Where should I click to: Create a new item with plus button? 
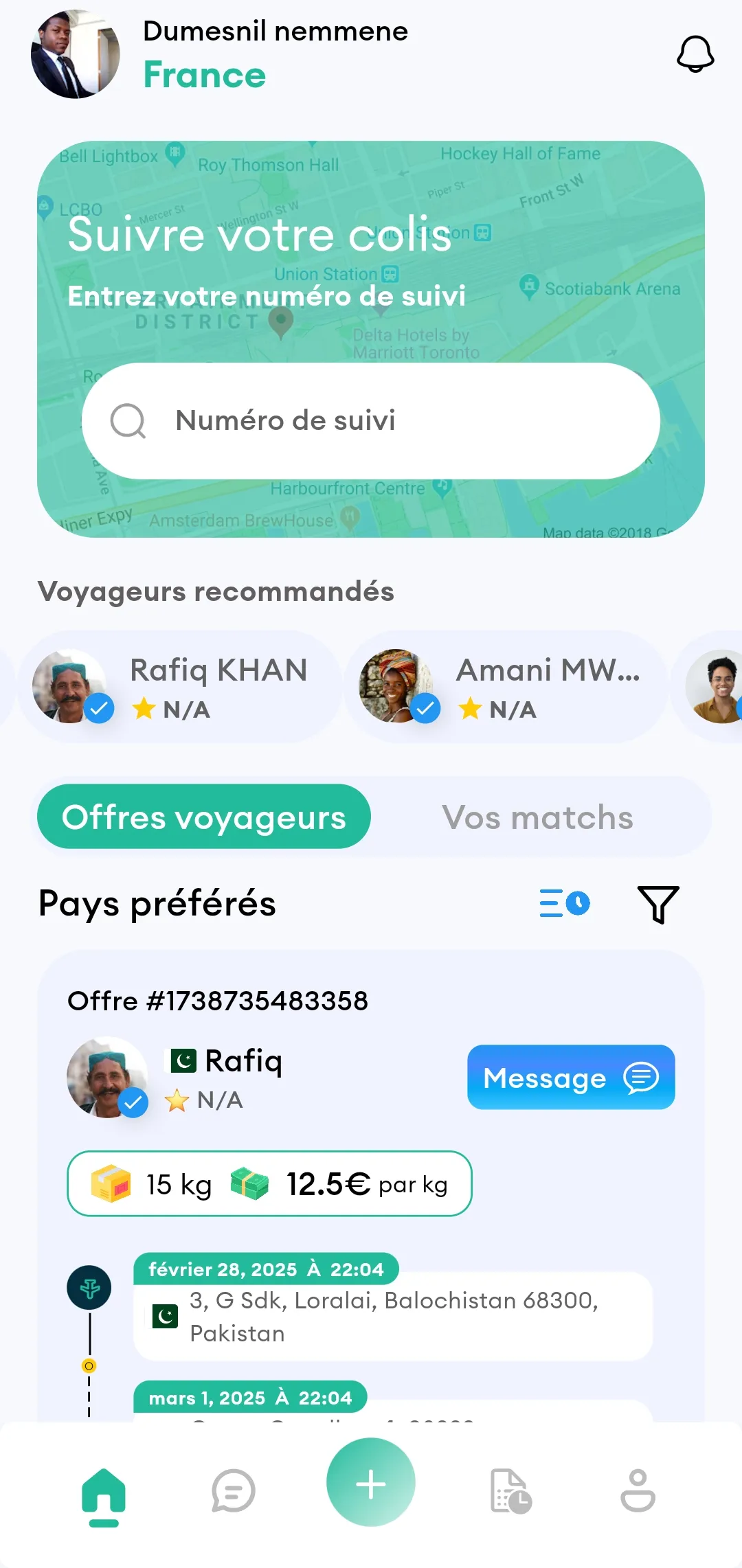[x=371, y=1484]
